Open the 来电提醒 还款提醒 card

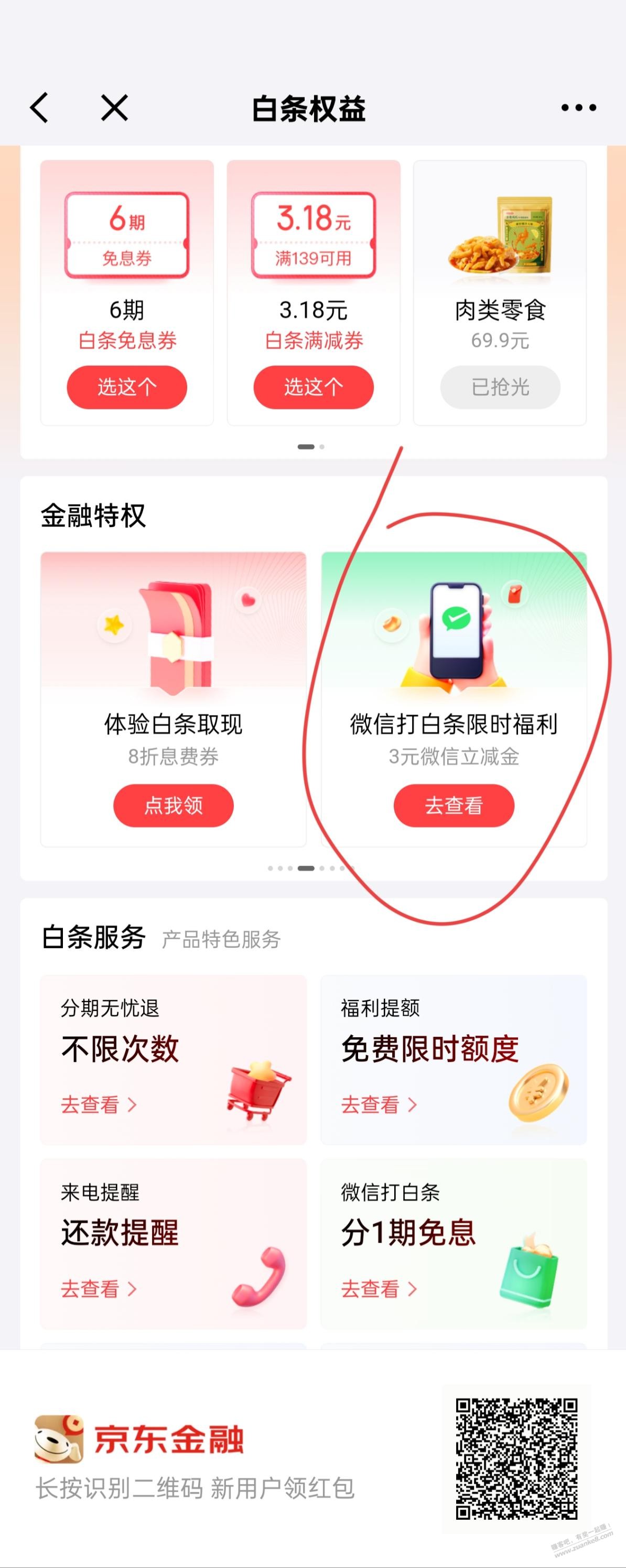click(x=173, y=1244)
